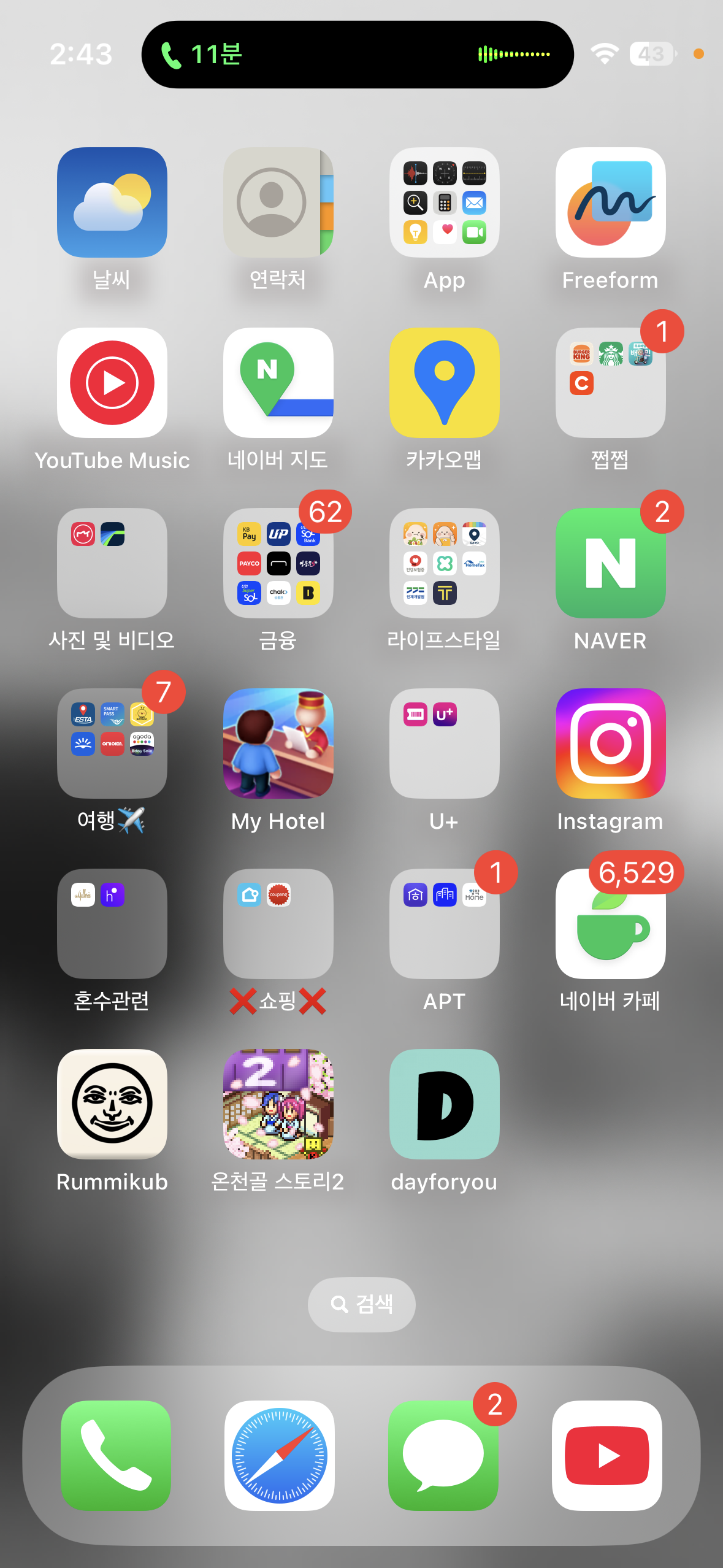Image resolution: width=723 pixels, height=1568 pixels.
Task: Launch the My Hotel game
Action: pos(278,744)
